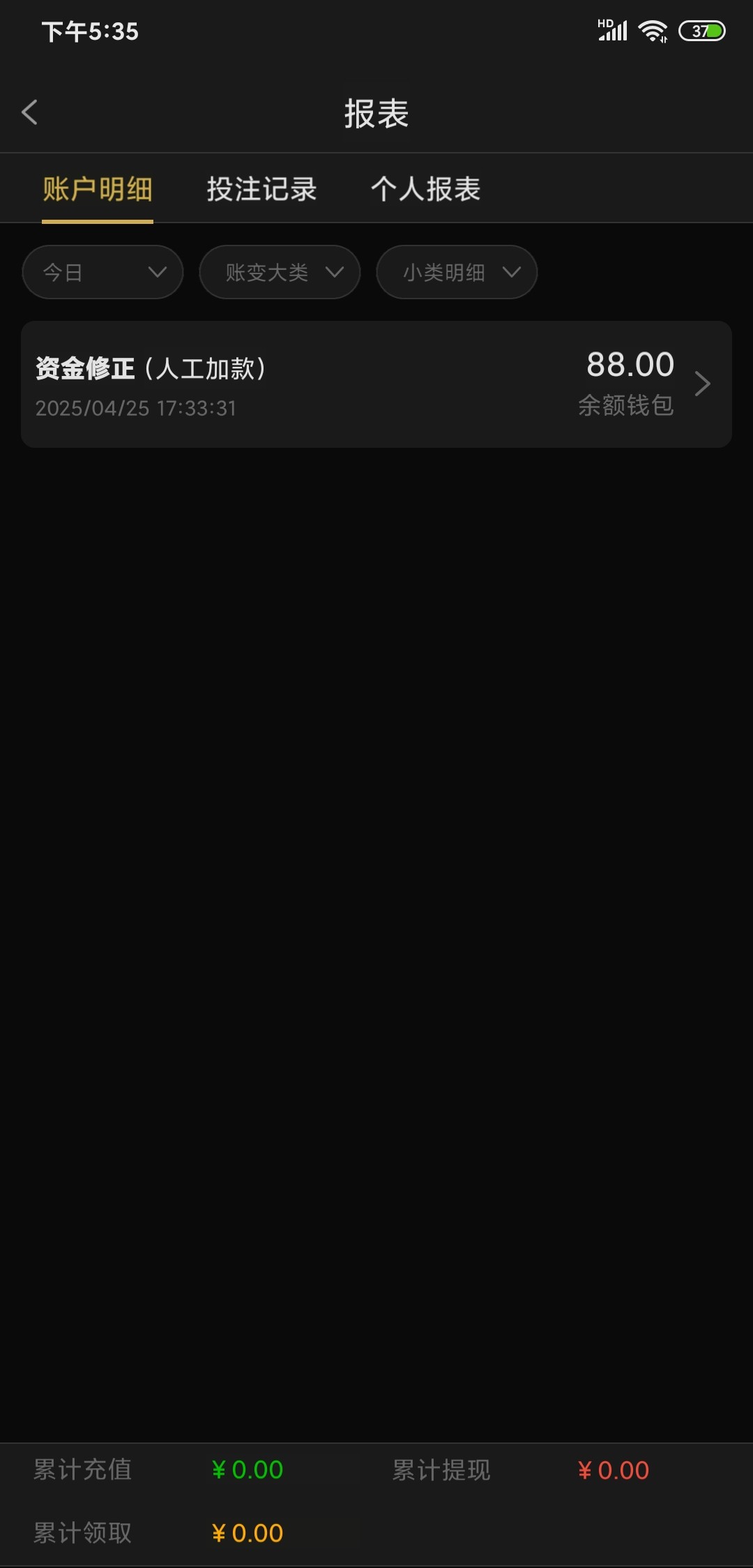
Task: Switch to the 账户明细 tab
Action: (x=98, y=189)
